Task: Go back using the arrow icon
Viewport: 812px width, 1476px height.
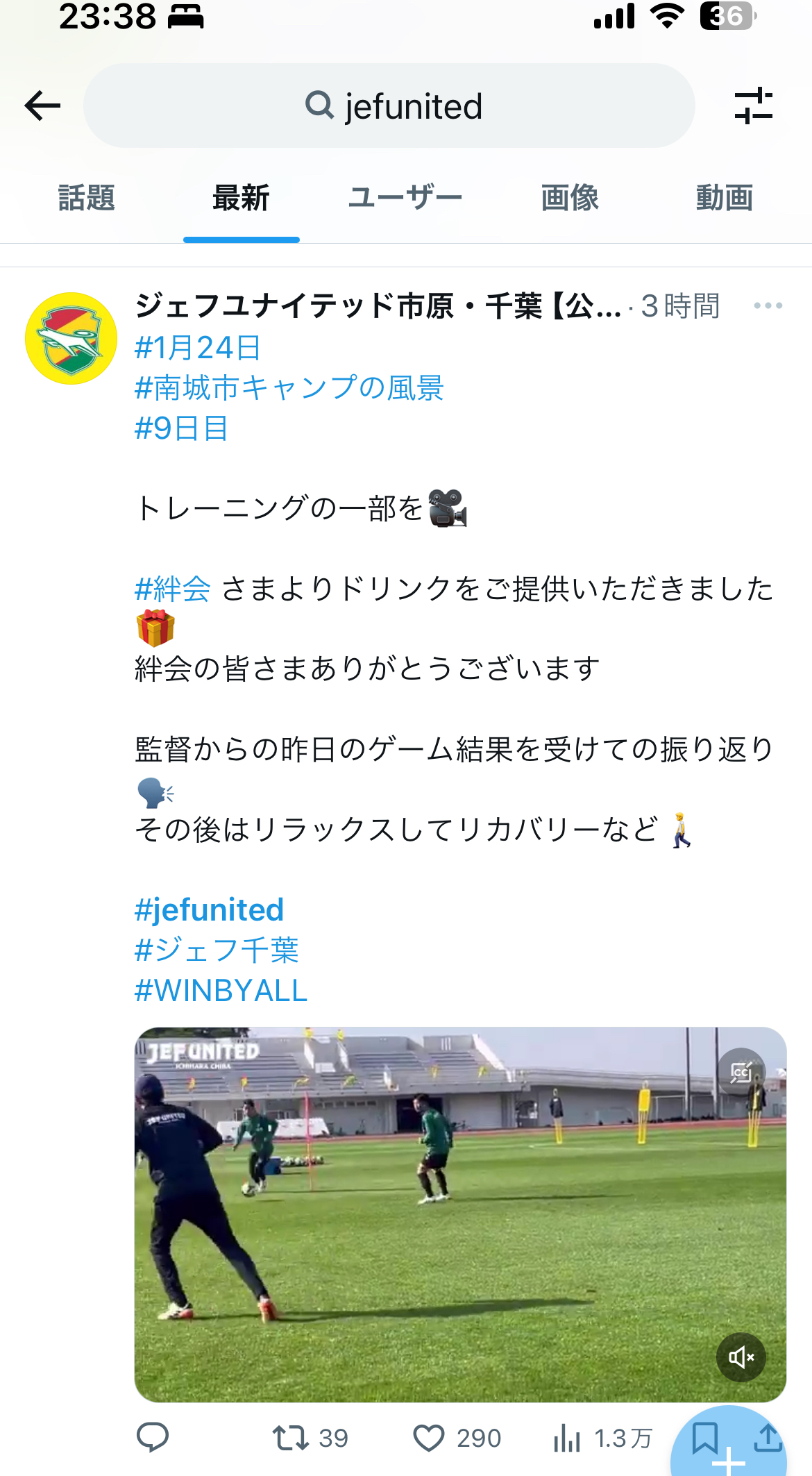Action: pyautogui.click(x=42, y=106)
